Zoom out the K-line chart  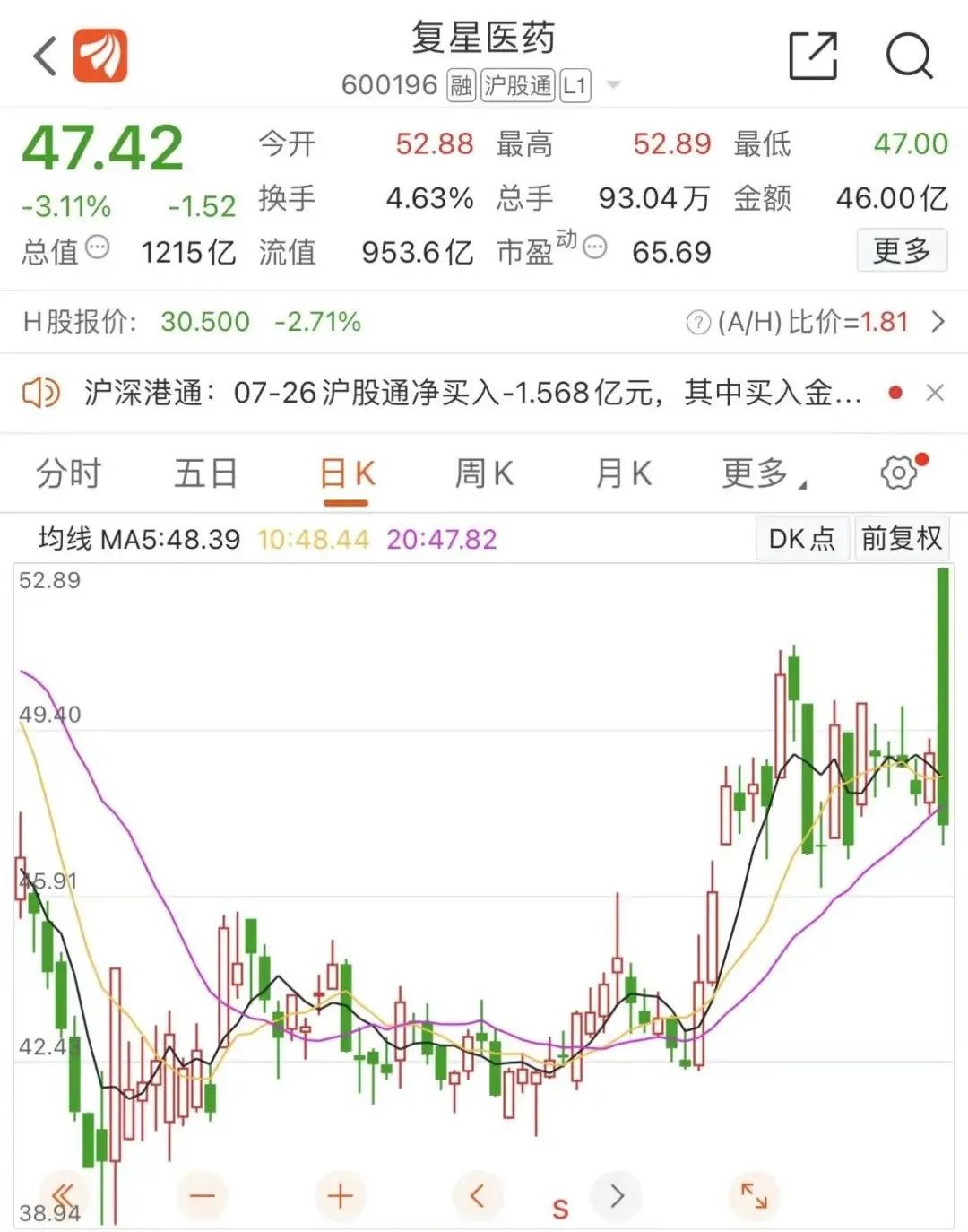coord(203,1195)
